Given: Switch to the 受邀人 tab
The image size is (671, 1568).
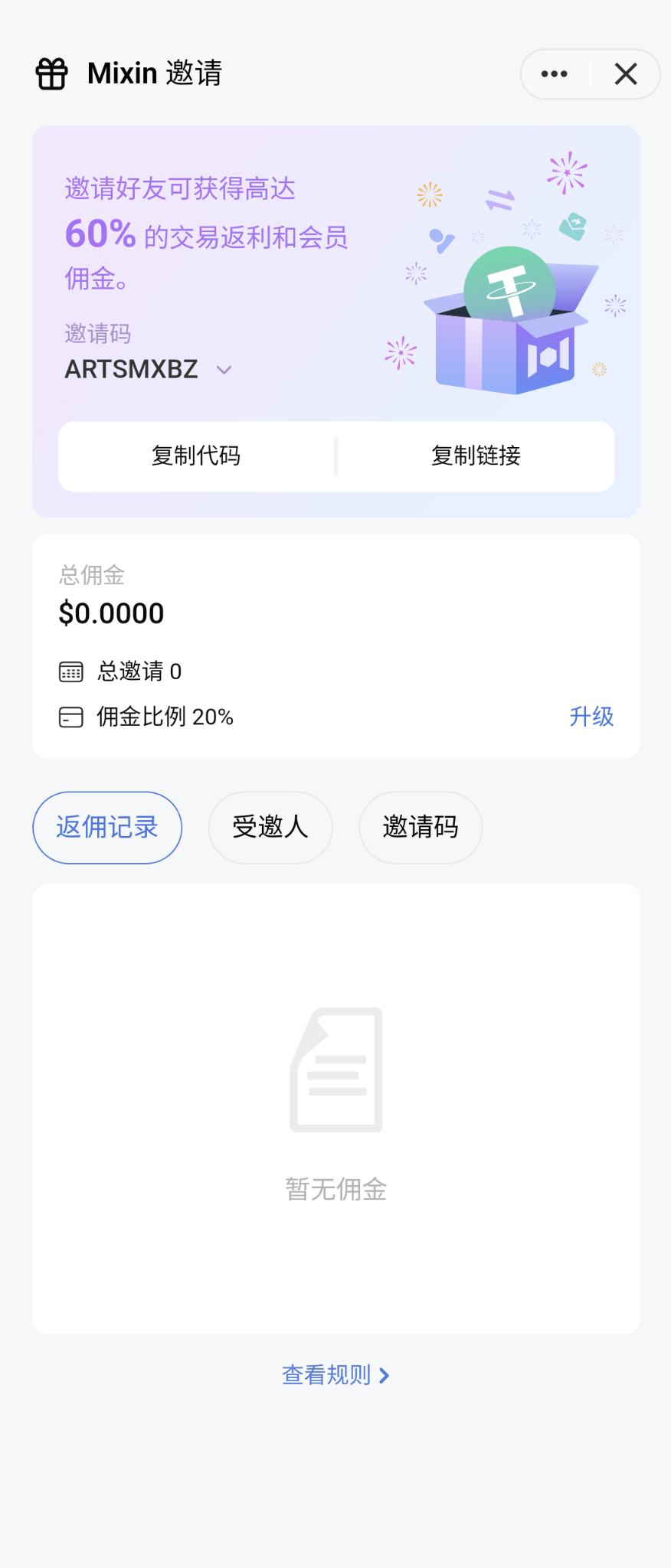Looking at the screenshot, I should [270, 828].
